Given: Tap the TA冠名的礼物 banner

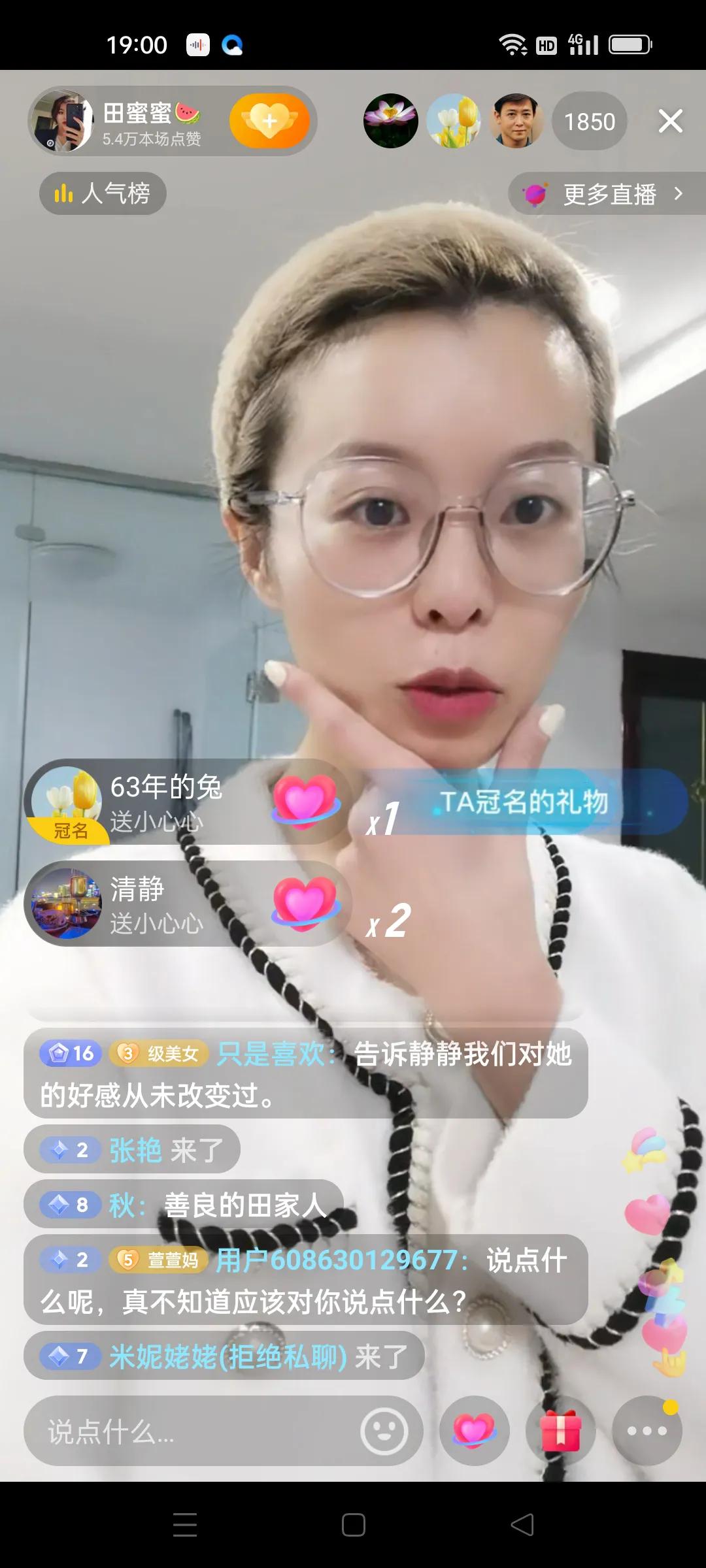Looking at the screenshot, I should pyautogui.click(x=524, y=802).
